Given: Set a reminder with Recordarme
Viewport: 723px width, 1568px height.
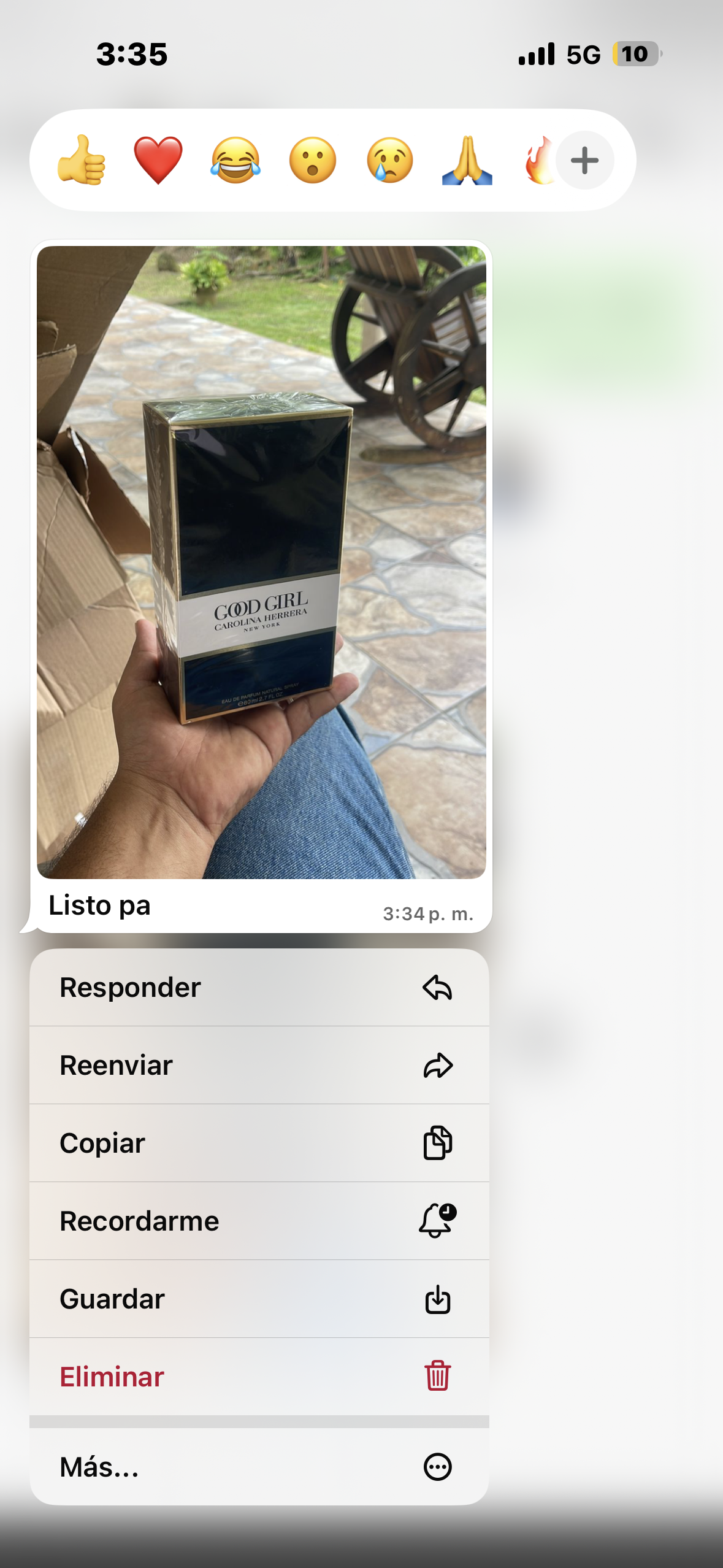Looking at the screenshot, I should (259, 1221).
